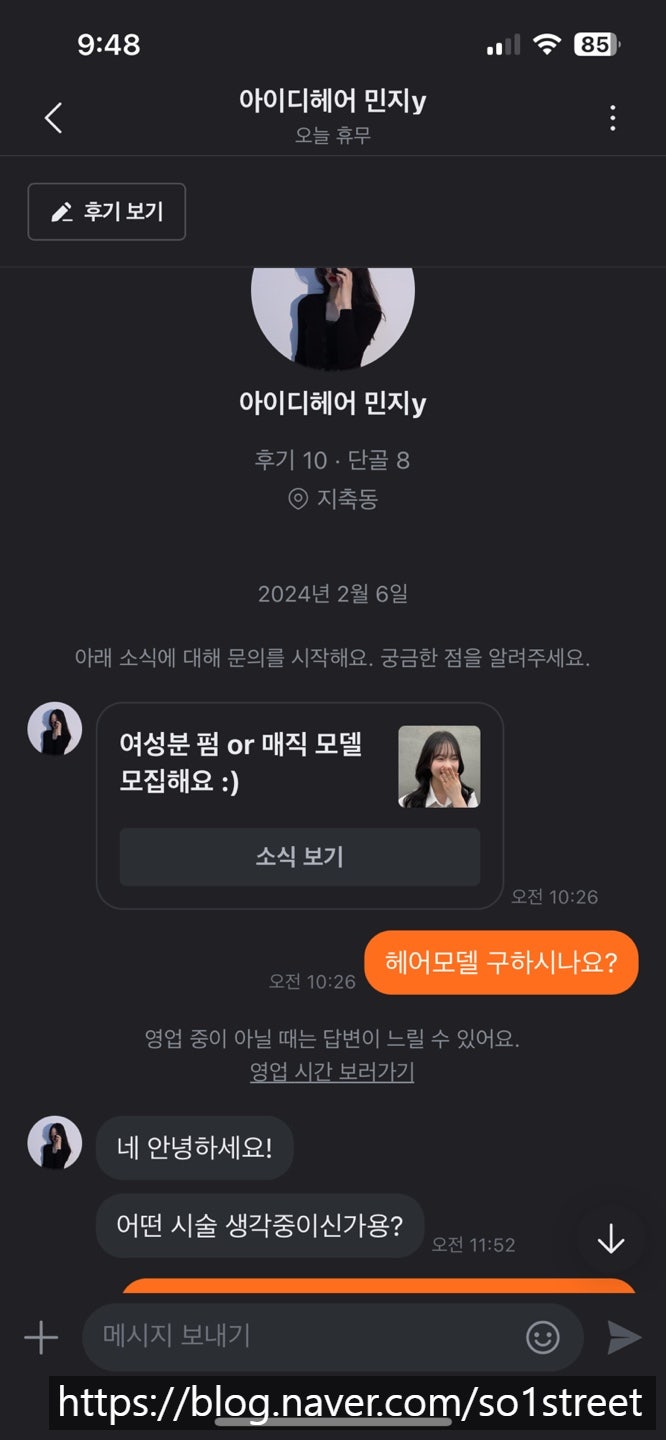Go back using the top-left arrow

click(53, 118)
